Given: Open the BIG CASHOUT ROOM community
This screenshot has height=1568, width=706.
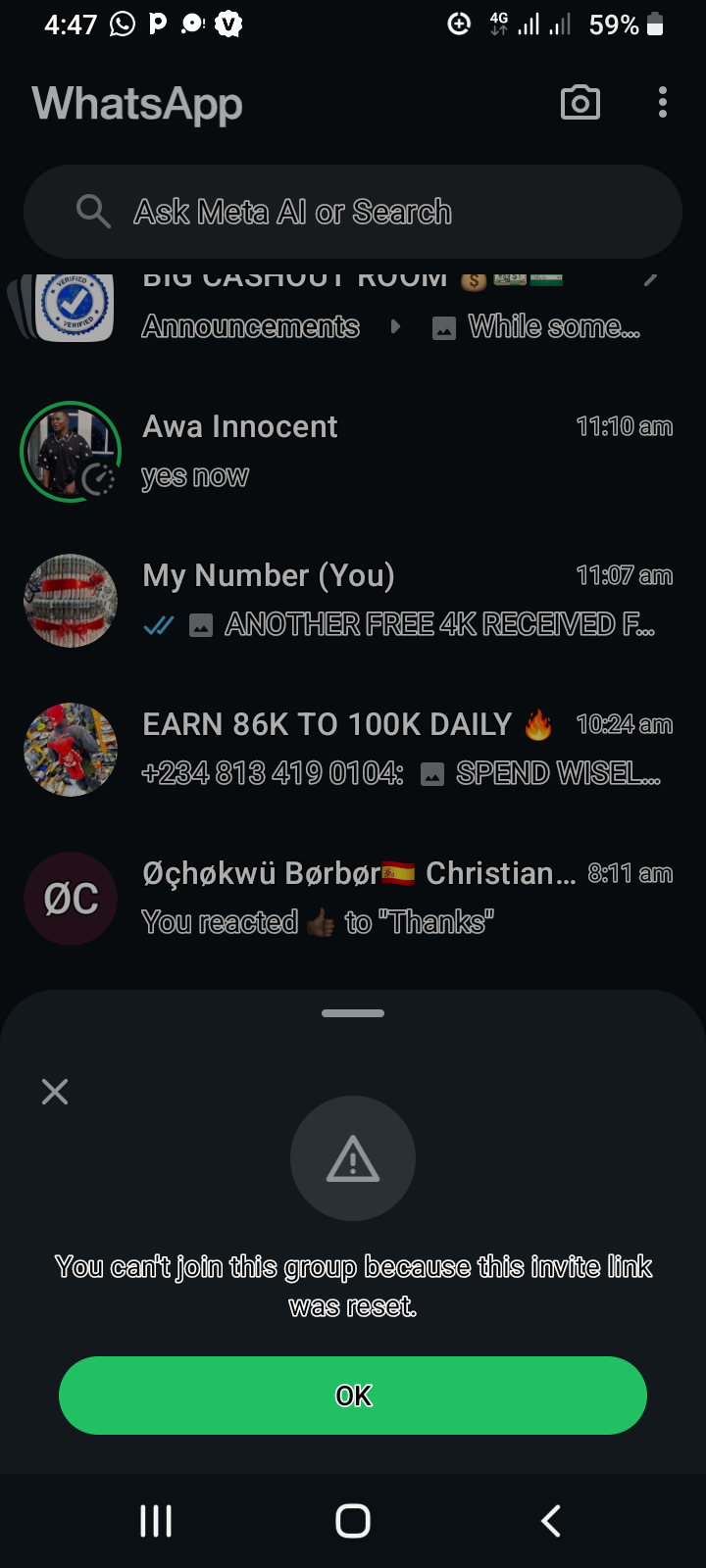Looking at the screenshot, I should pos(392,306).
